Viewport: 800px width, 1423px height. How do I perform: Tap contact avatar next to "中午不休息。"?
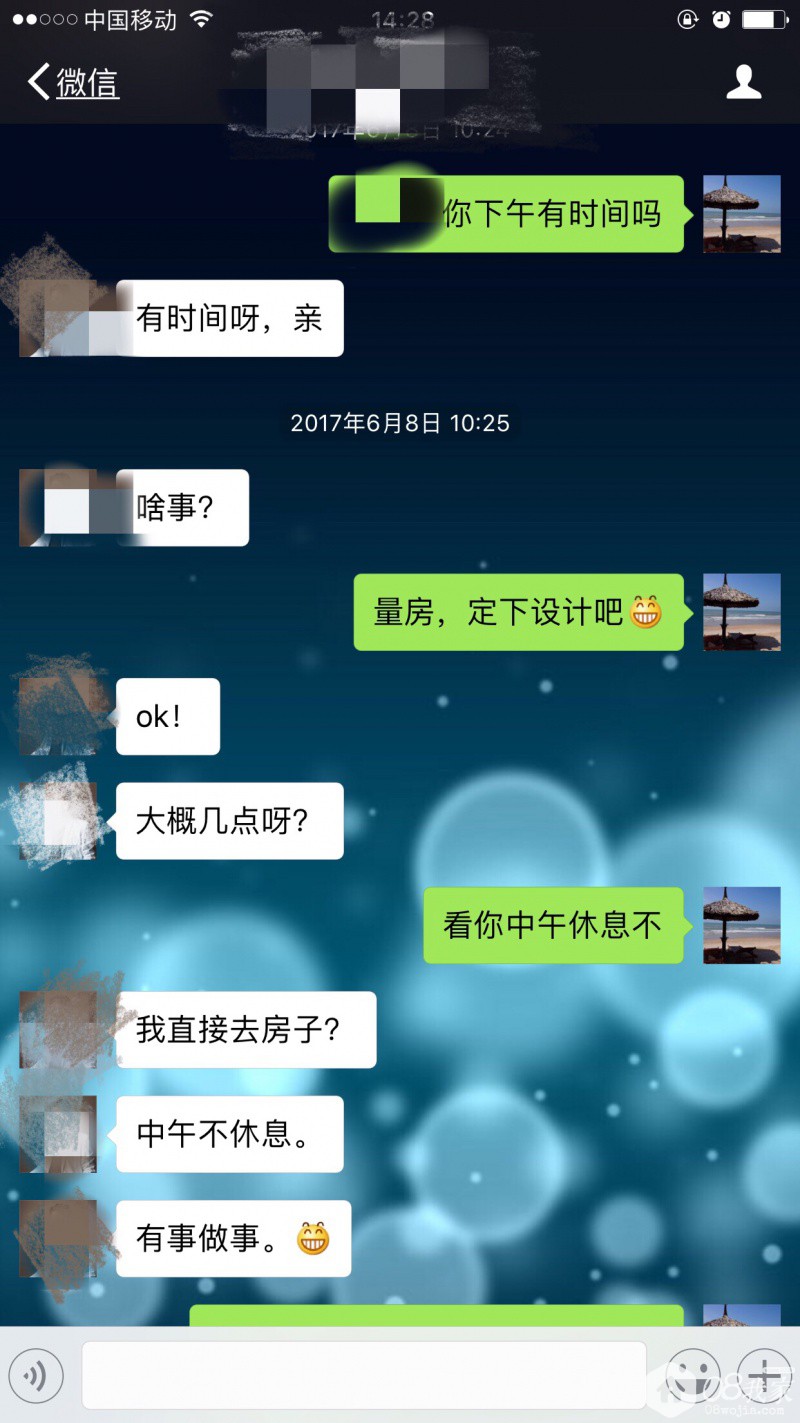(x=58, y=1134)
